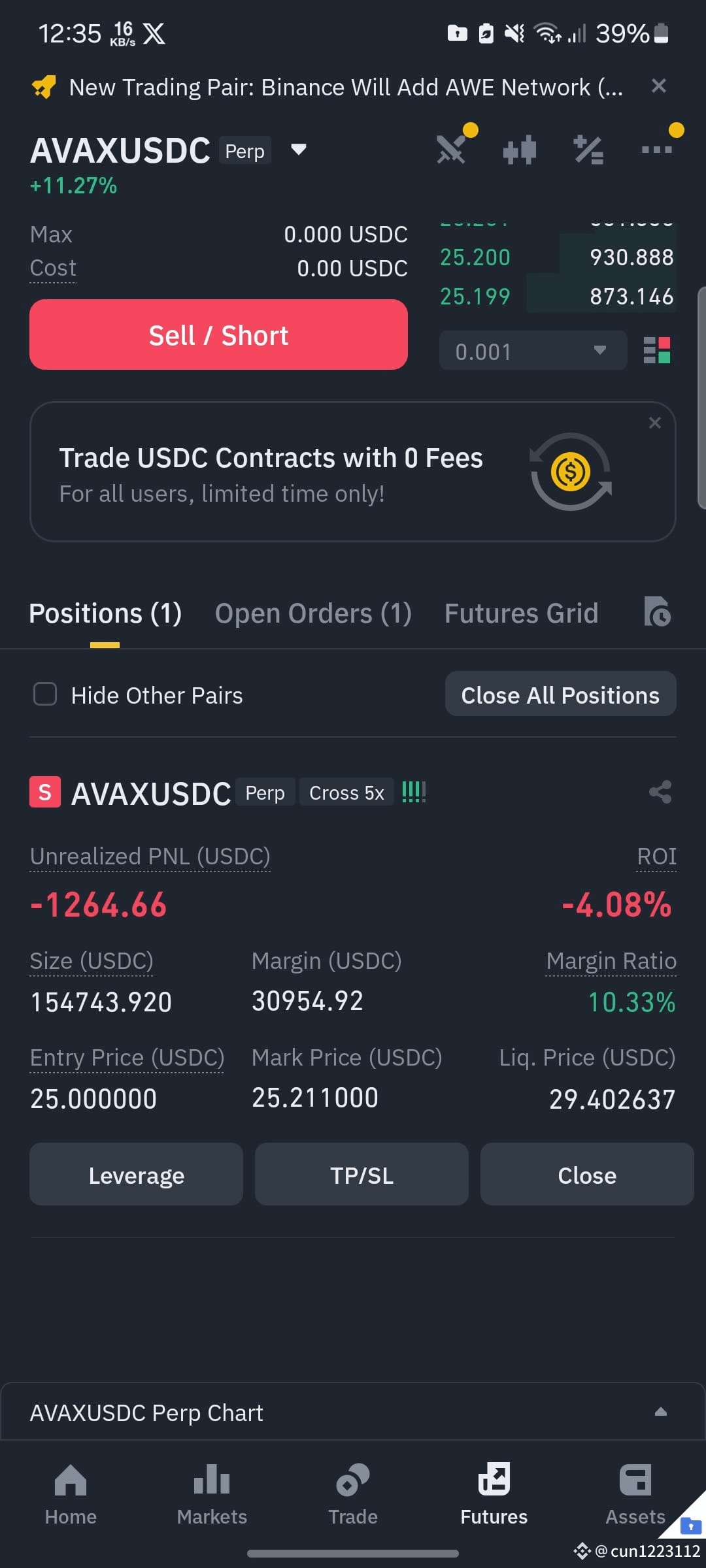Dismiss the AWE Network announcement banner
Screen dimensions: 706x1568
click(x=659, y=86)
